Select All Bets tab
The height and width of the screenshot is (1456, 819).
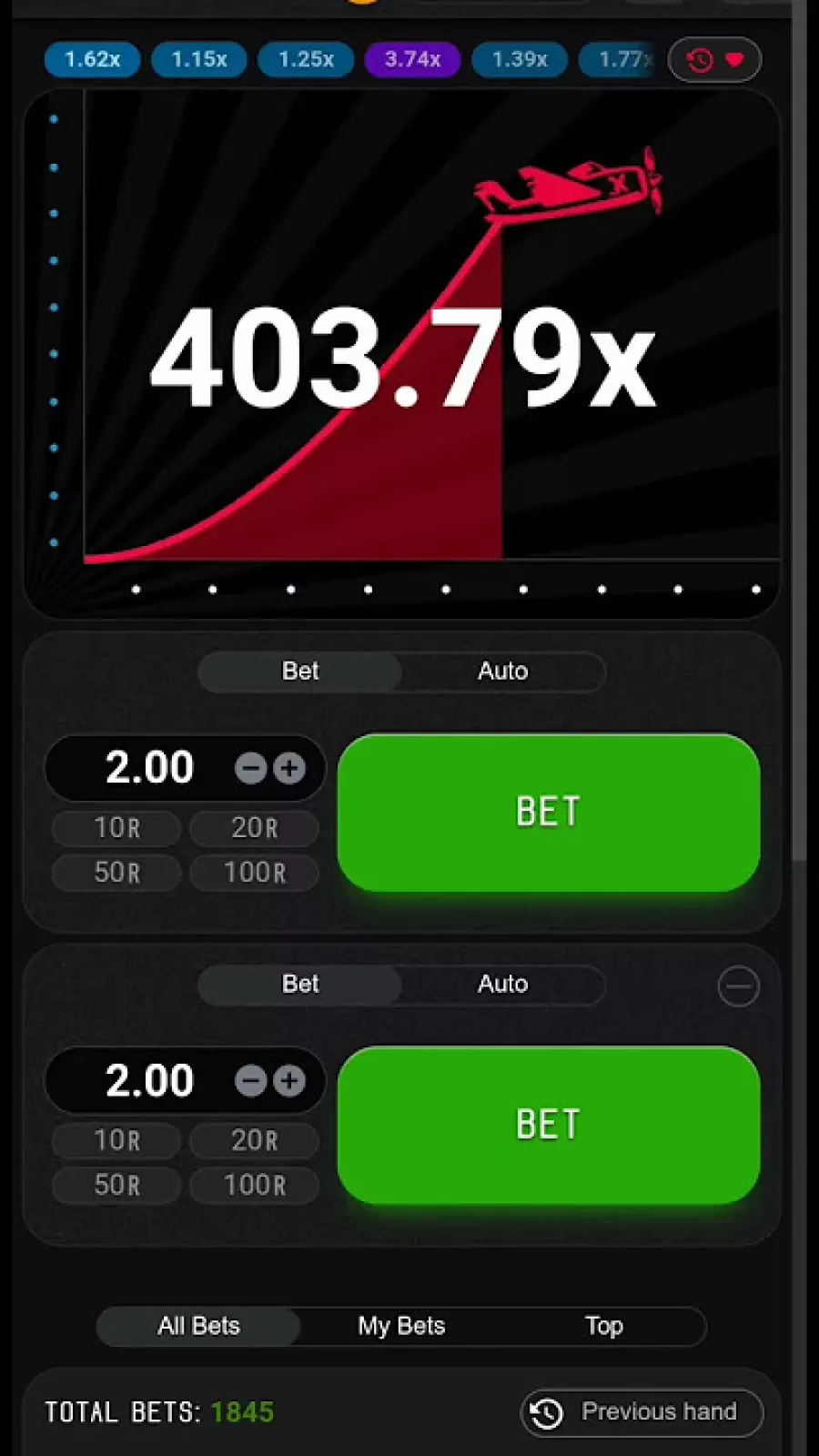click(198, 1326)
